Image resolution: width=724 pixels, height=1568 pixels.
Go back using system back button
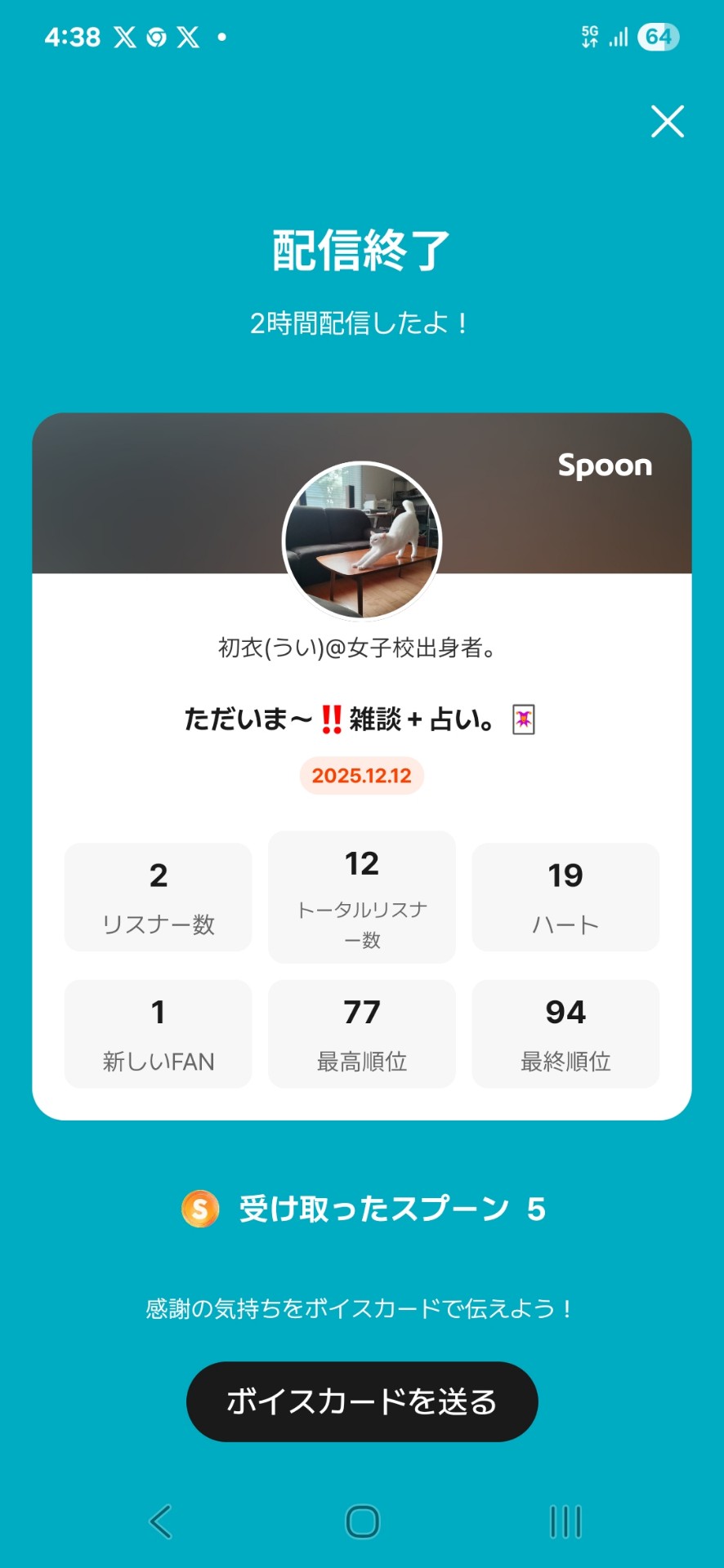pos(161,1521)
